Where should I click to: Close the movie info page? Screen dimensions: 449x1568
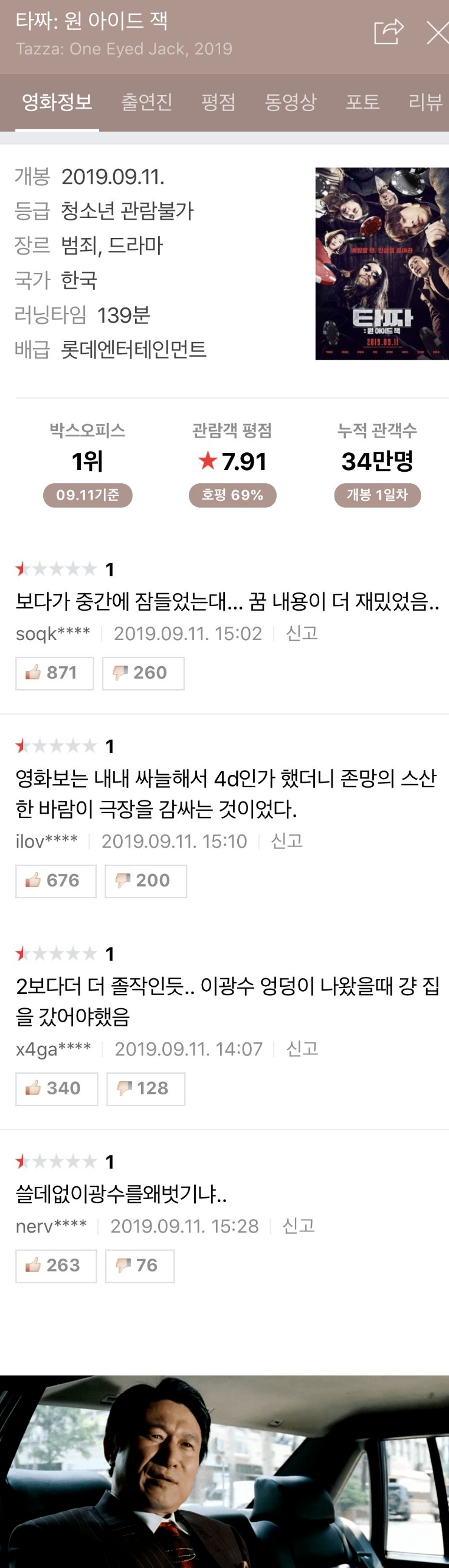pyautogui.click(x=437, y=33)
